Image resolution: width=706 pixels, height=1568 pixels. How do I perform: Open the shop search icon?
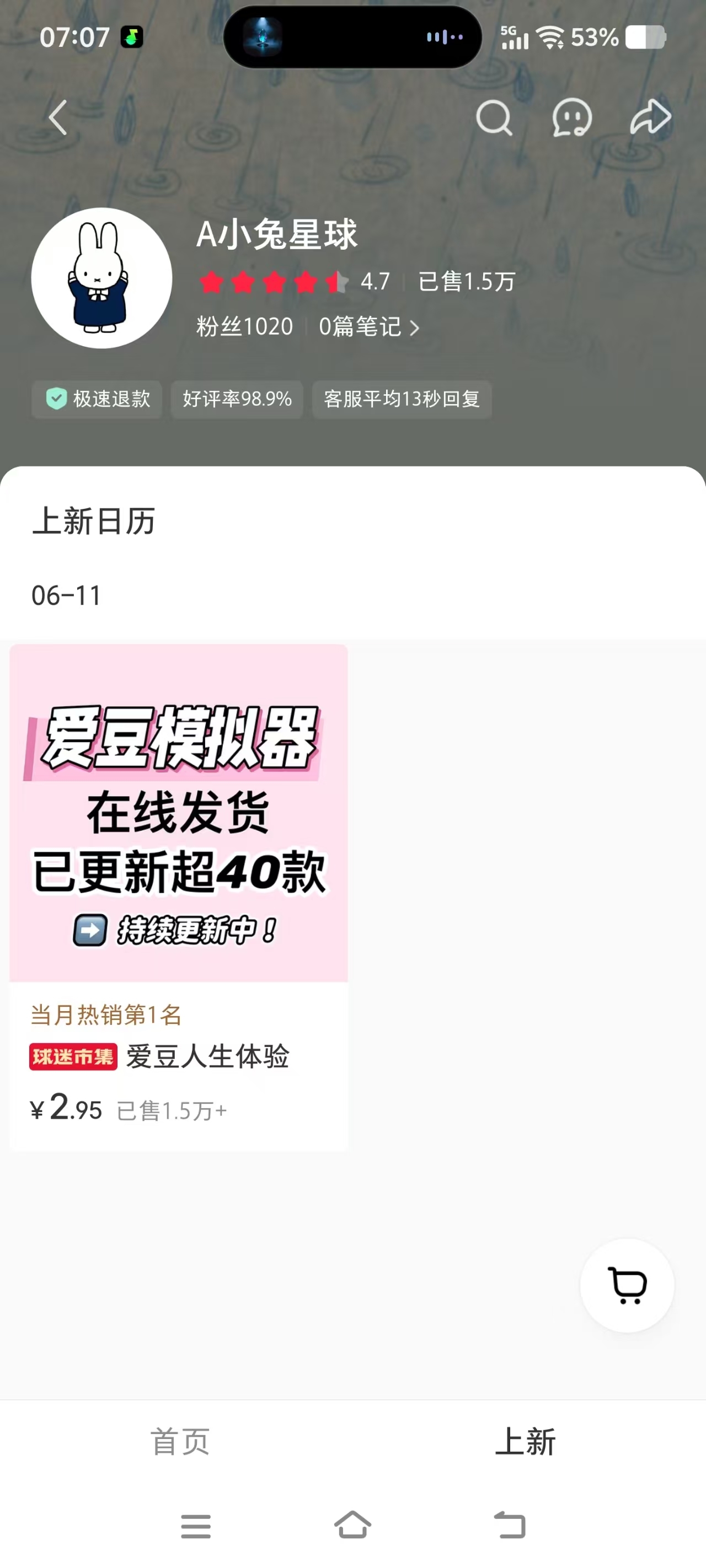(494, 117)
